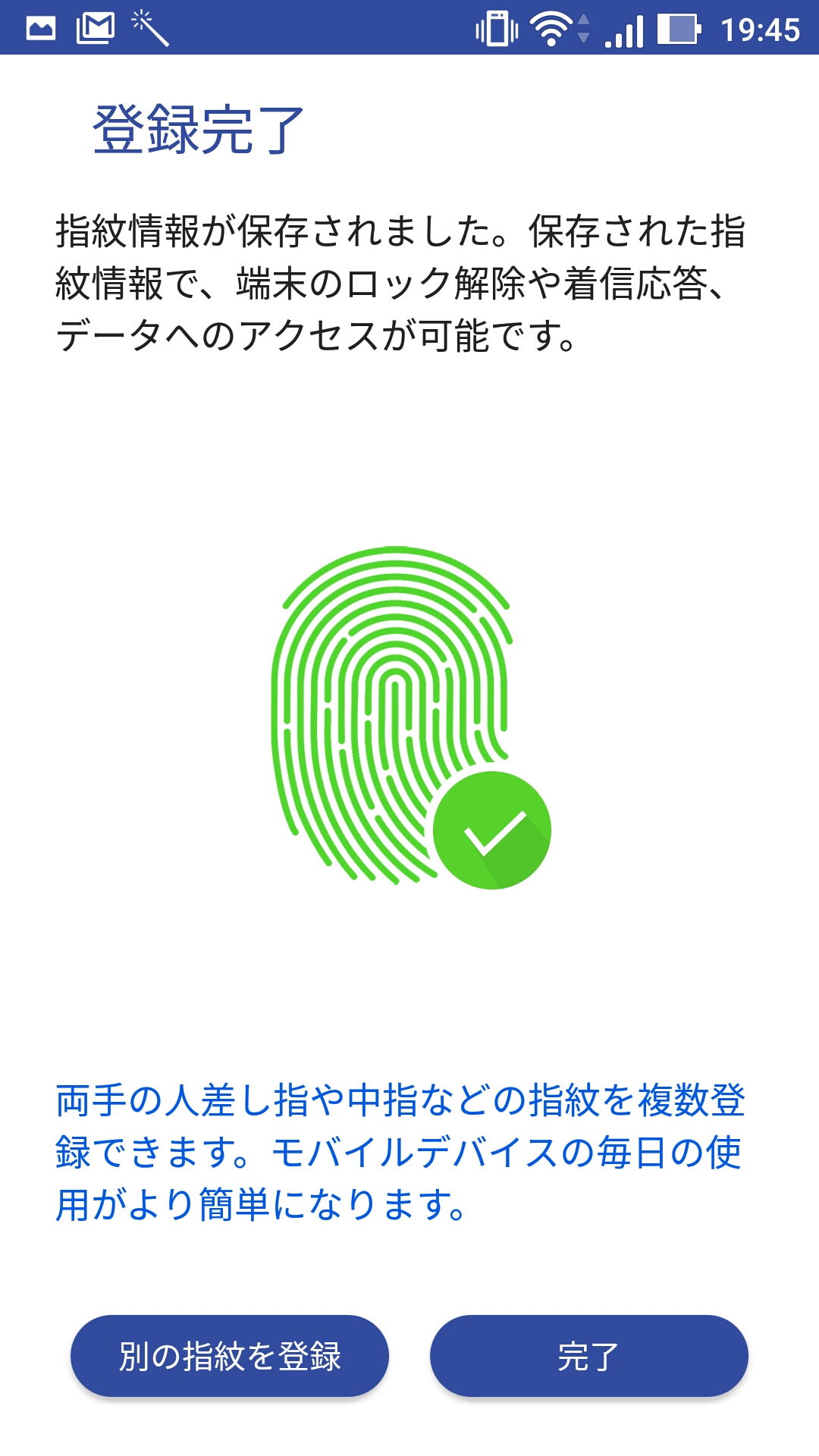
Task: Tap the 別の指紋を登録 button
Action: pyautogui.click(x=230, y=1356)
